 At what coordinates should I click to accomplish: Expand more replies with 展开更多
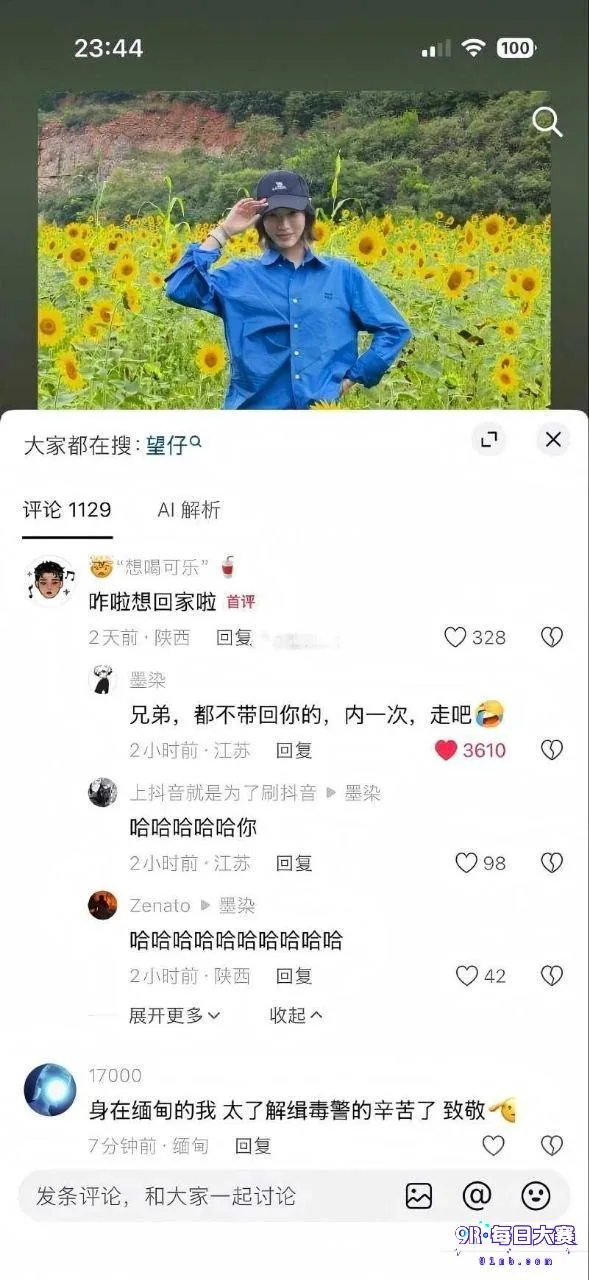(x=175, y=1015)
